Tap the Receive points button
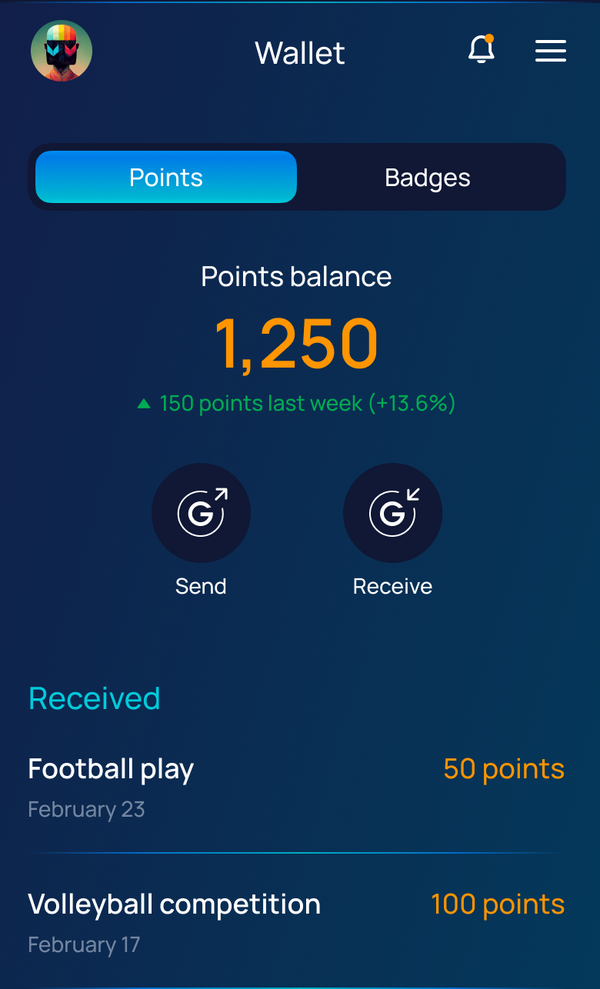Screen dimensions: 600x989 click(392, 513)
